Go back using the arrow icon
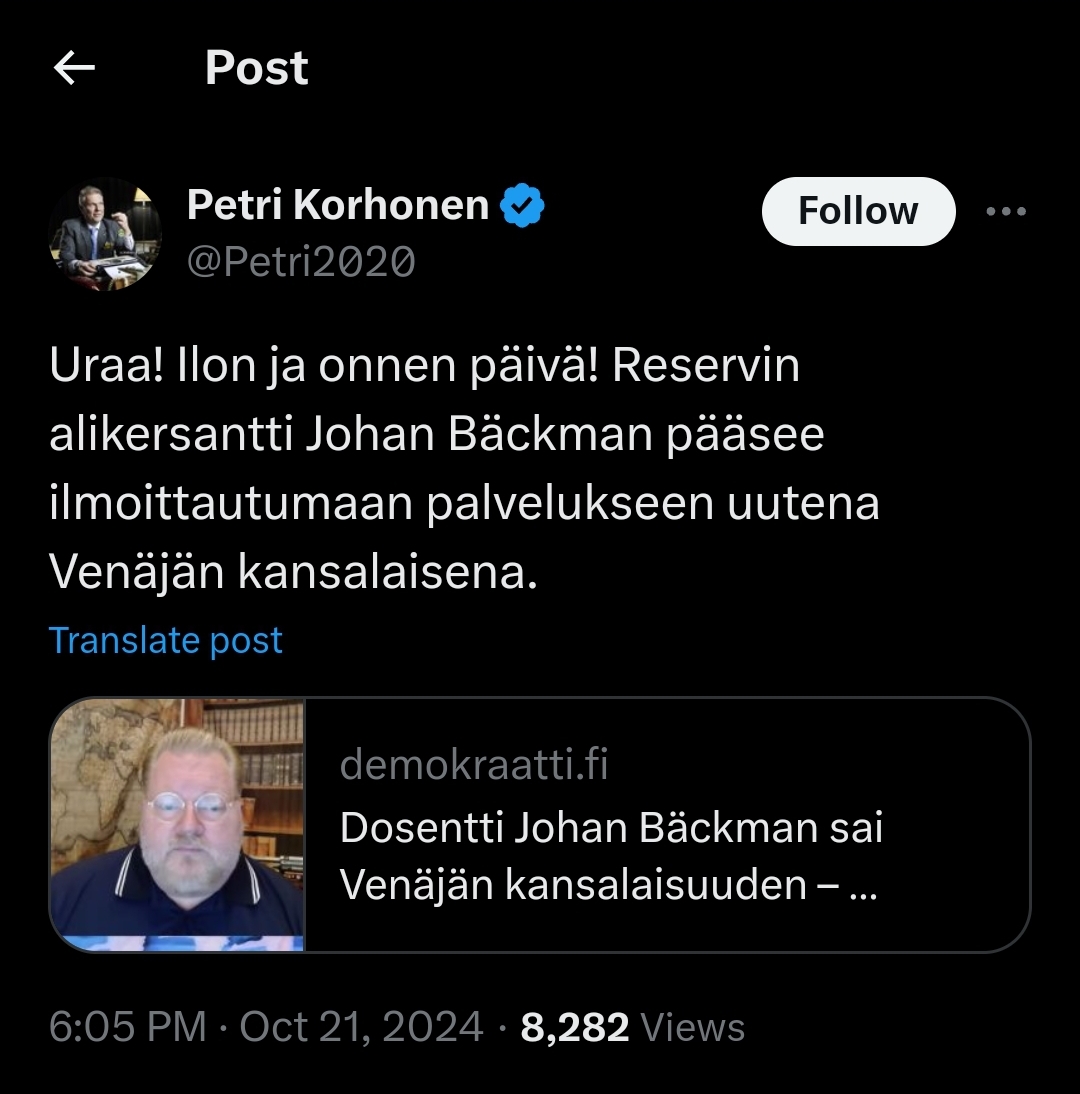Viewport: 1080px width, 1094px height. tap(74, 68)
